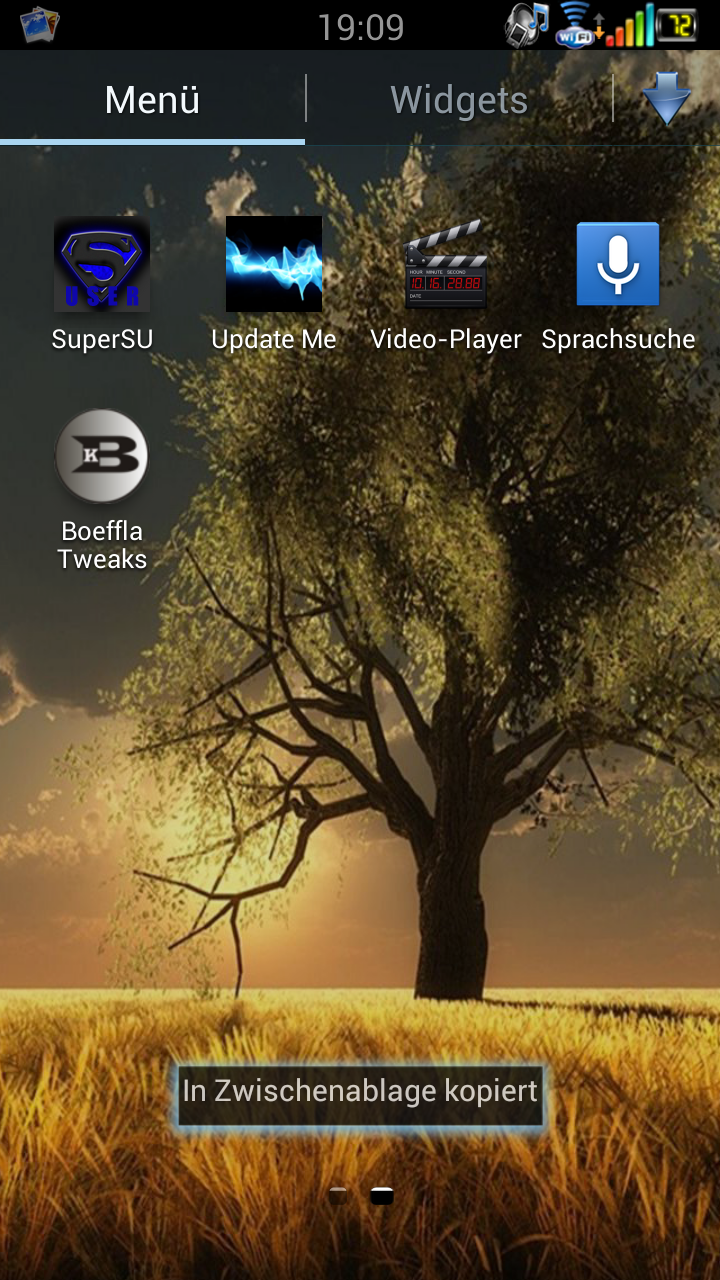720x1280 pixels.
Task: Launch the SuperSU app
Action: pos(102,284)
